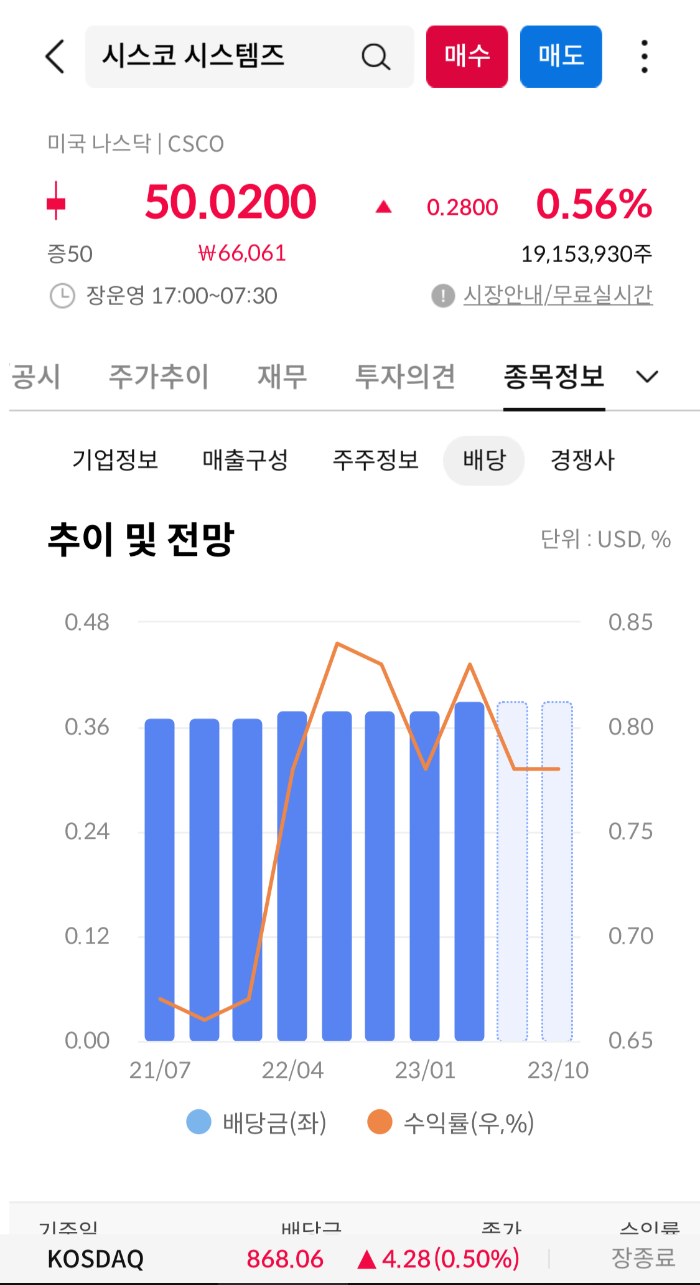The image size is (700, 1285).
Task: Go back using the arrow icon
Action: tap(55, 56)
